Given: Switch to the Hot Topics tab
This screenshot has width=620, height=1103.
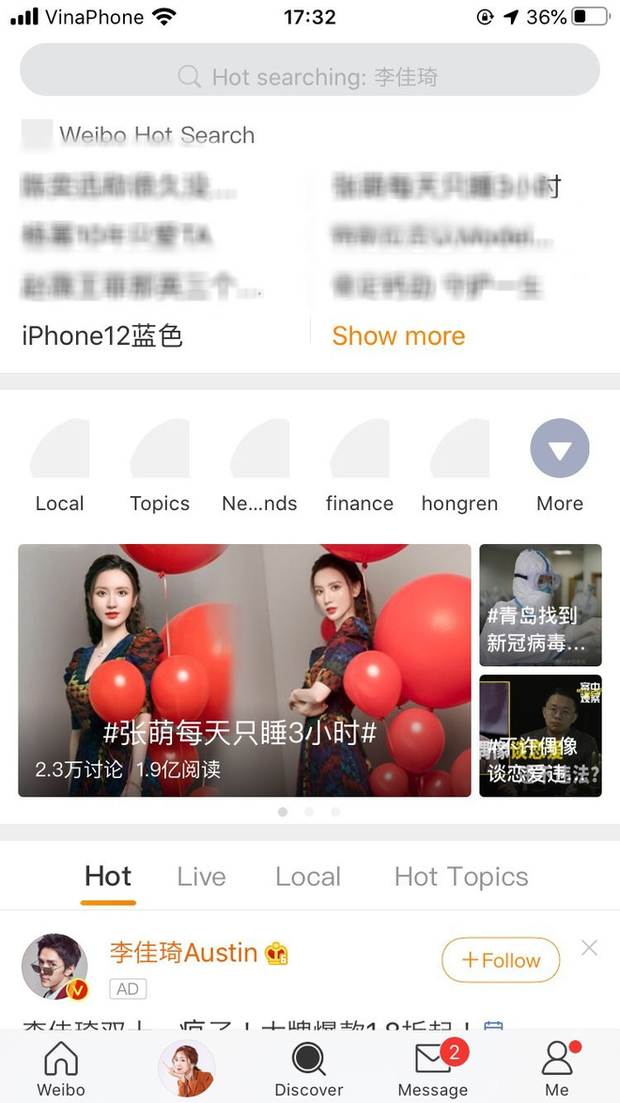Looking at the screenshot, I should pyautogui.click(x=461, y=877).
